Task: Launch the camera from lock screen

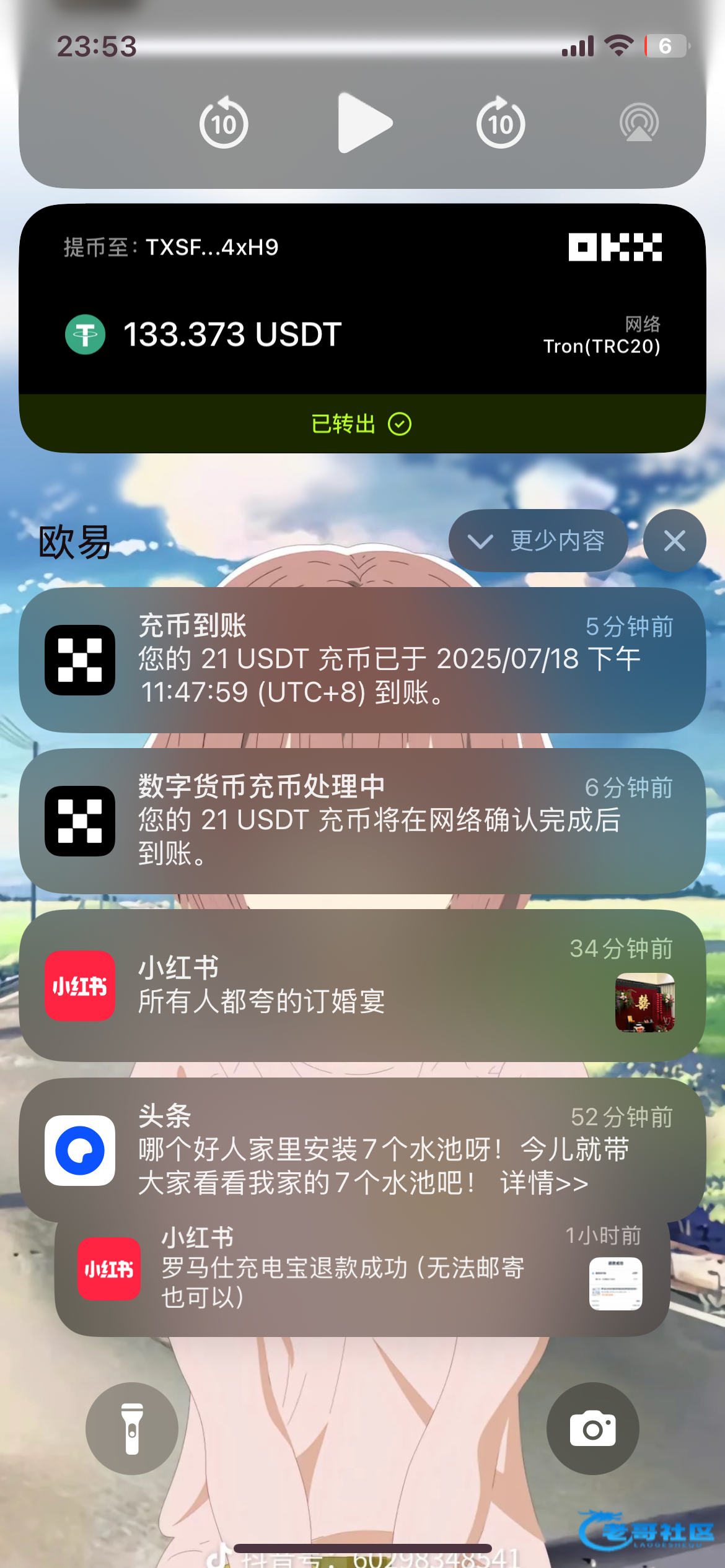Action: point(592,1428)
